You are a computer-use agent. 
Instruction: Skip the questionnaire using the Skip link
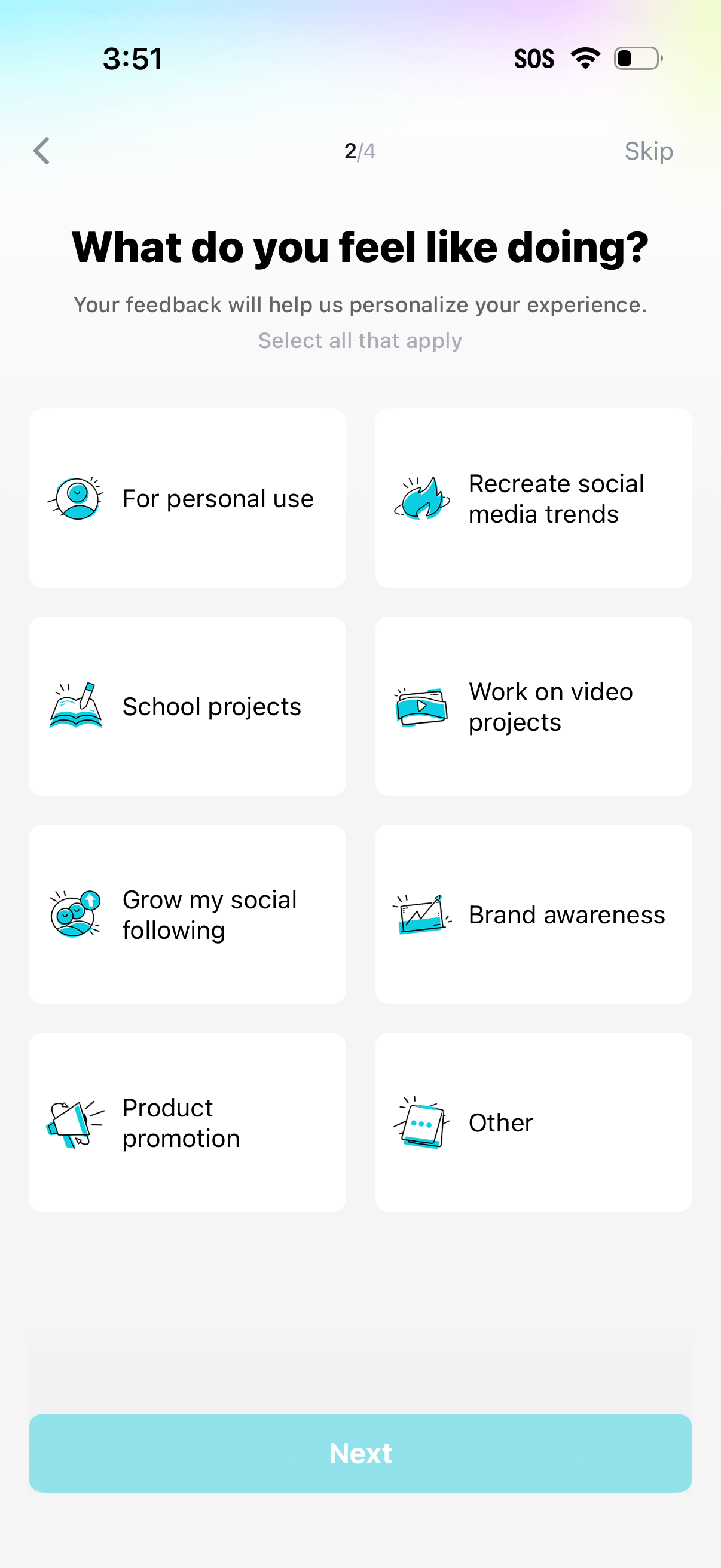649,151
